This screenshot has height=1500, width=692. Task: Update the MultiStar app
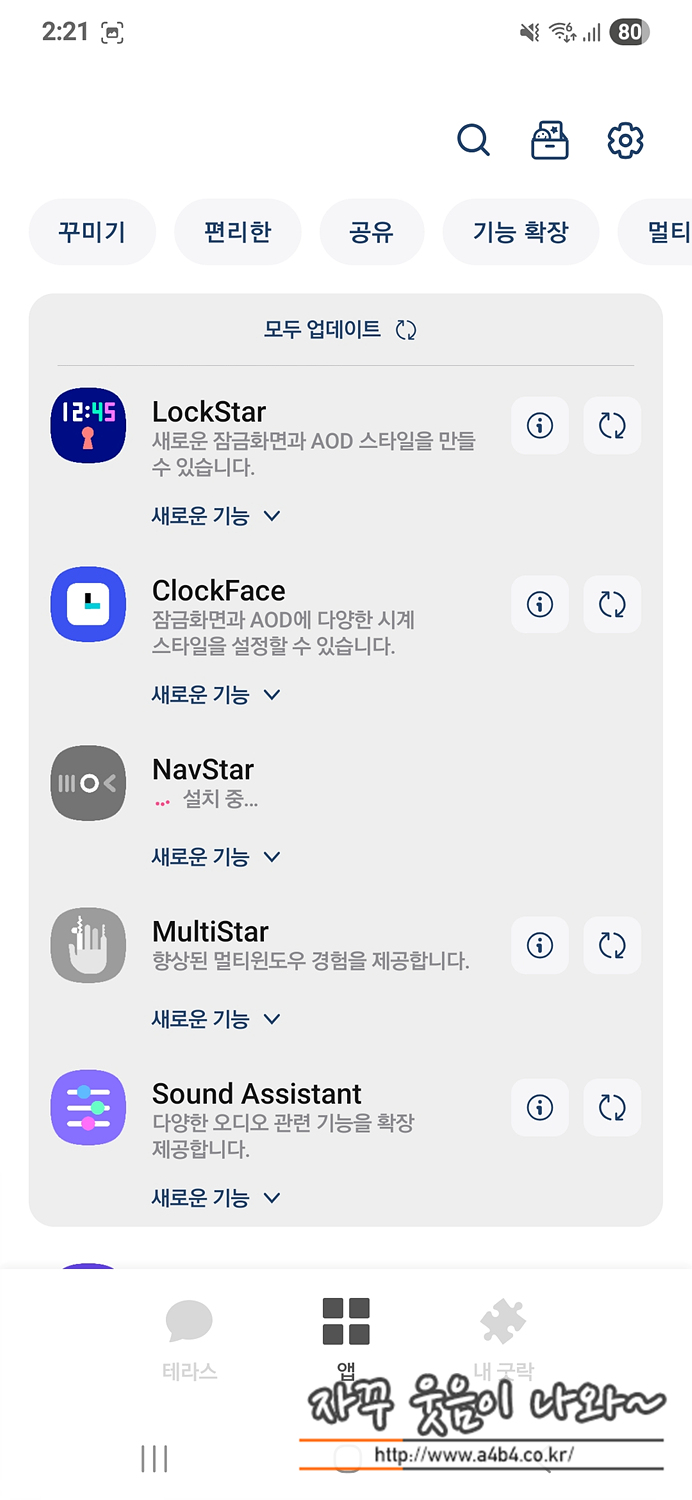612,945
